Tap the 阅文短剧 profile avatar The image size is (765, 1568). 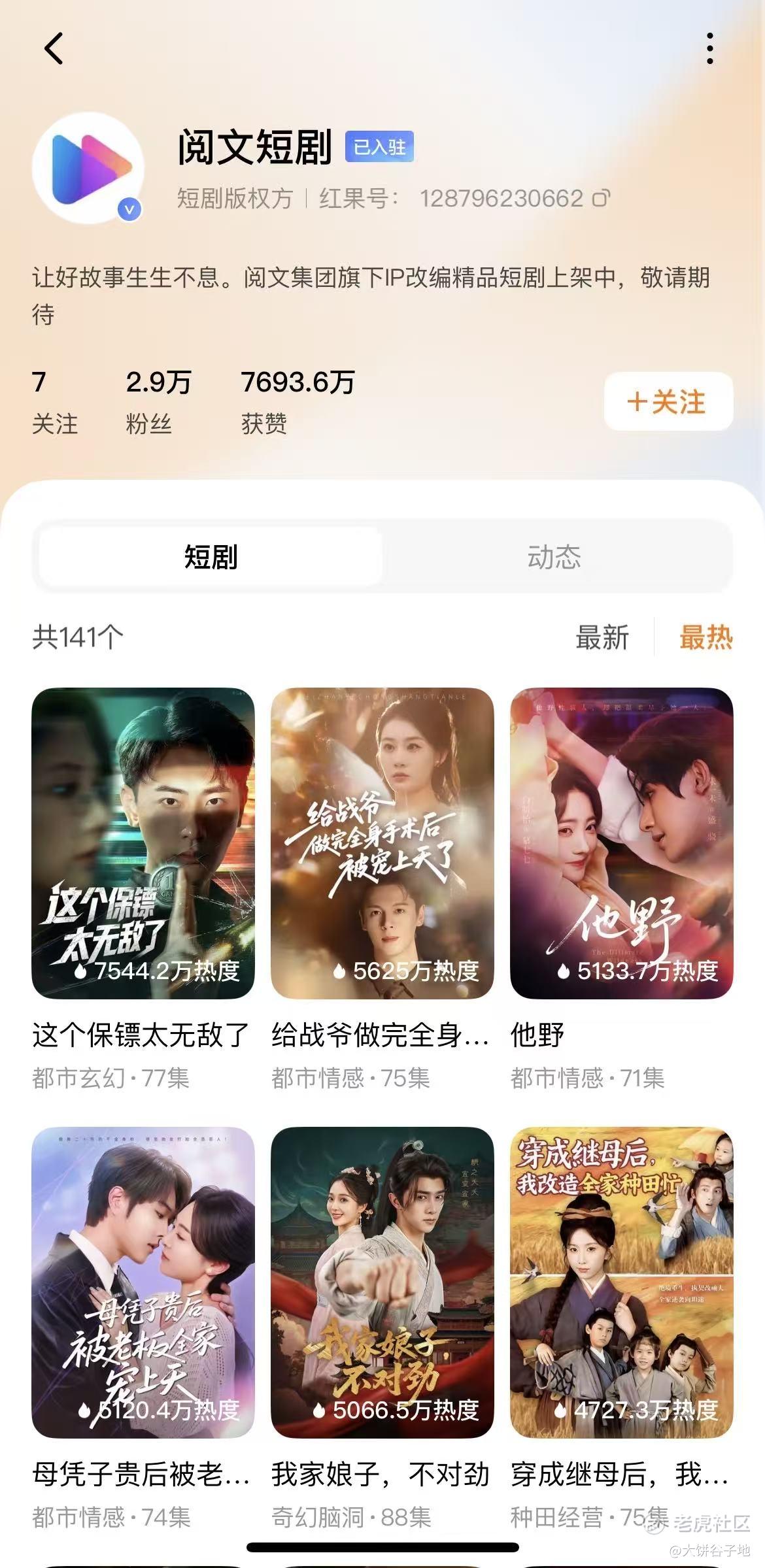click(x=88, y=168)
